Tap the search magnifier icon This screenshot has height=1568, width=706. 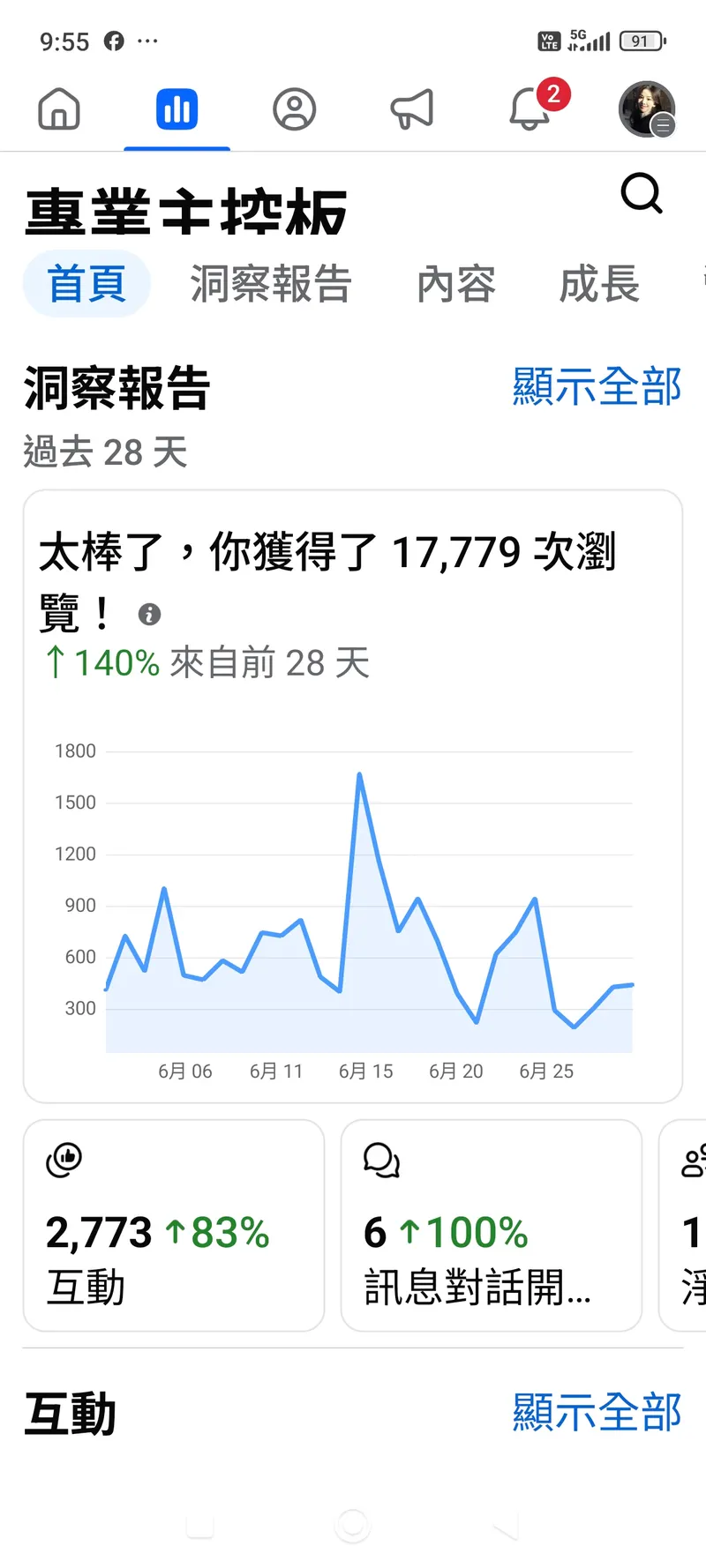click(642, 193)
